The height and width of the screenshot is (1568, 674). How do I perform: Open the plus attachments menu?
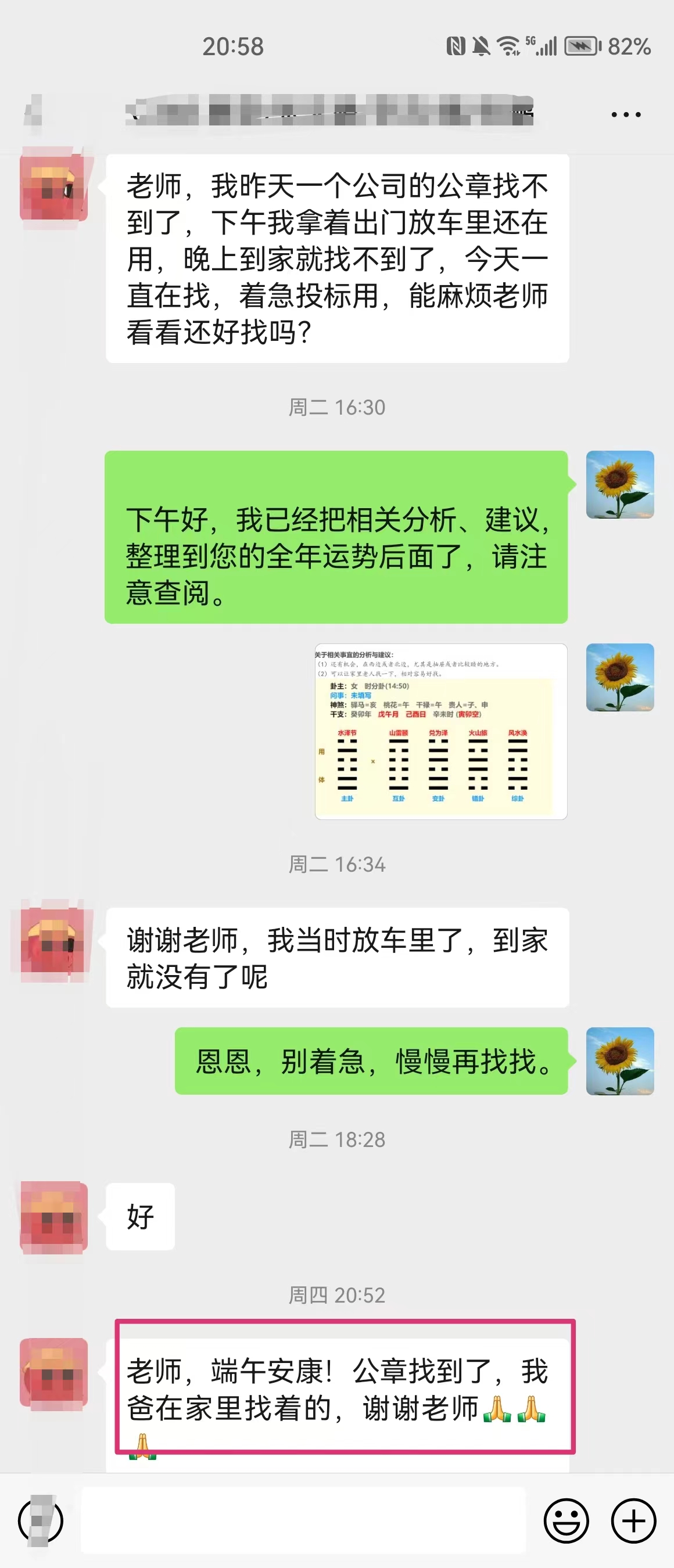633,1520
